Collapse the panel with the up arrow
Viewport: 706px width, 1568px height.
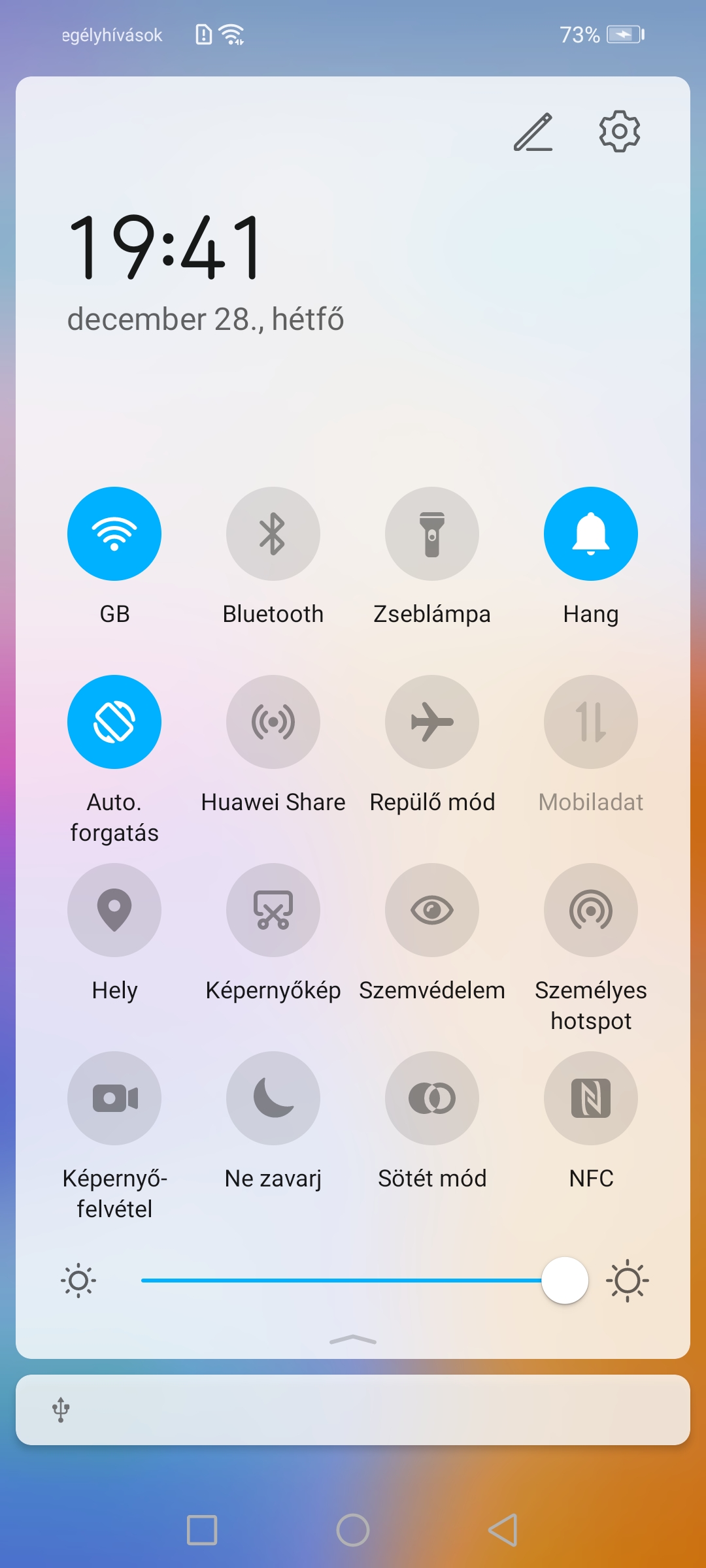coord(353,1340)
